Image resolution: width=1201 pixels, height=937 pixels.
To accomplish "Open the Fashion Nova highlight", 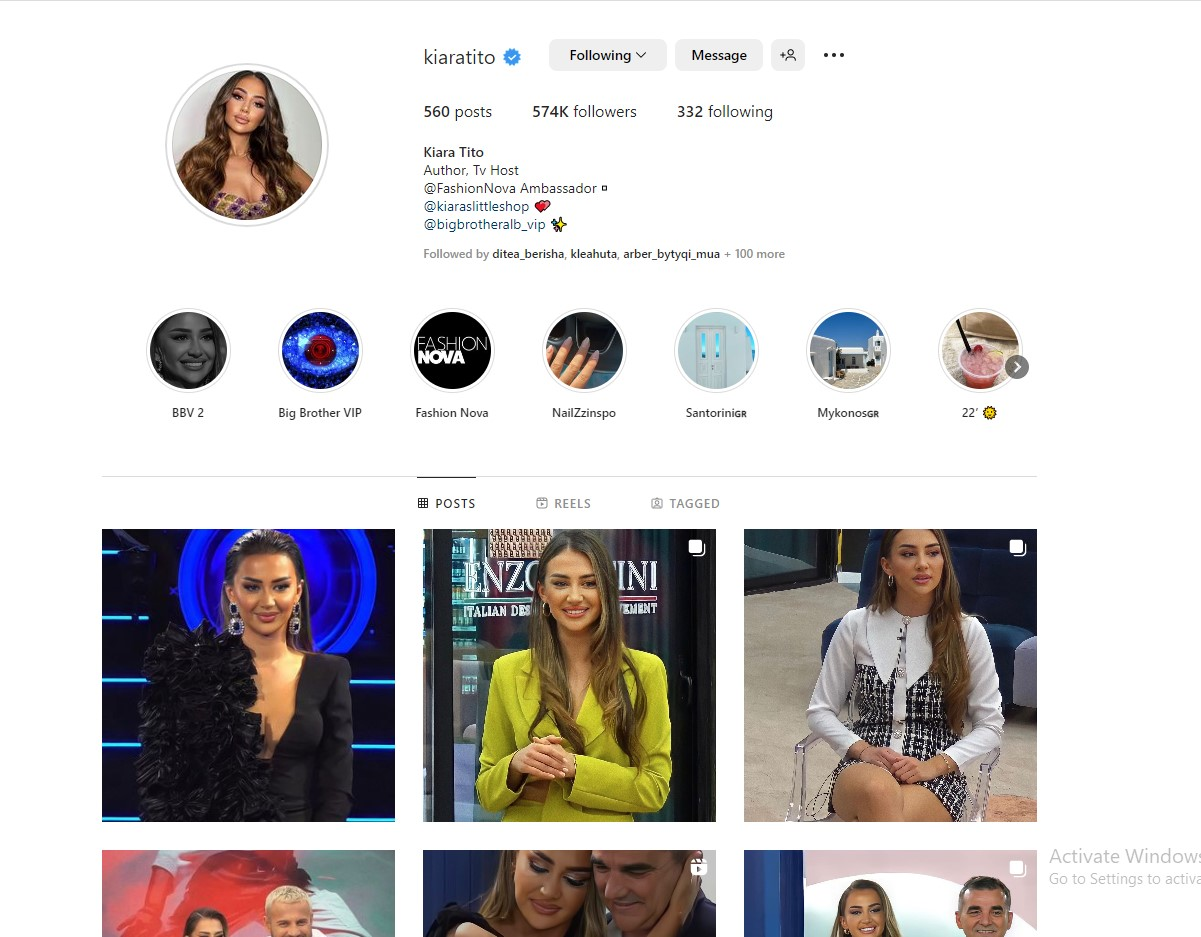I will point(452,351).
